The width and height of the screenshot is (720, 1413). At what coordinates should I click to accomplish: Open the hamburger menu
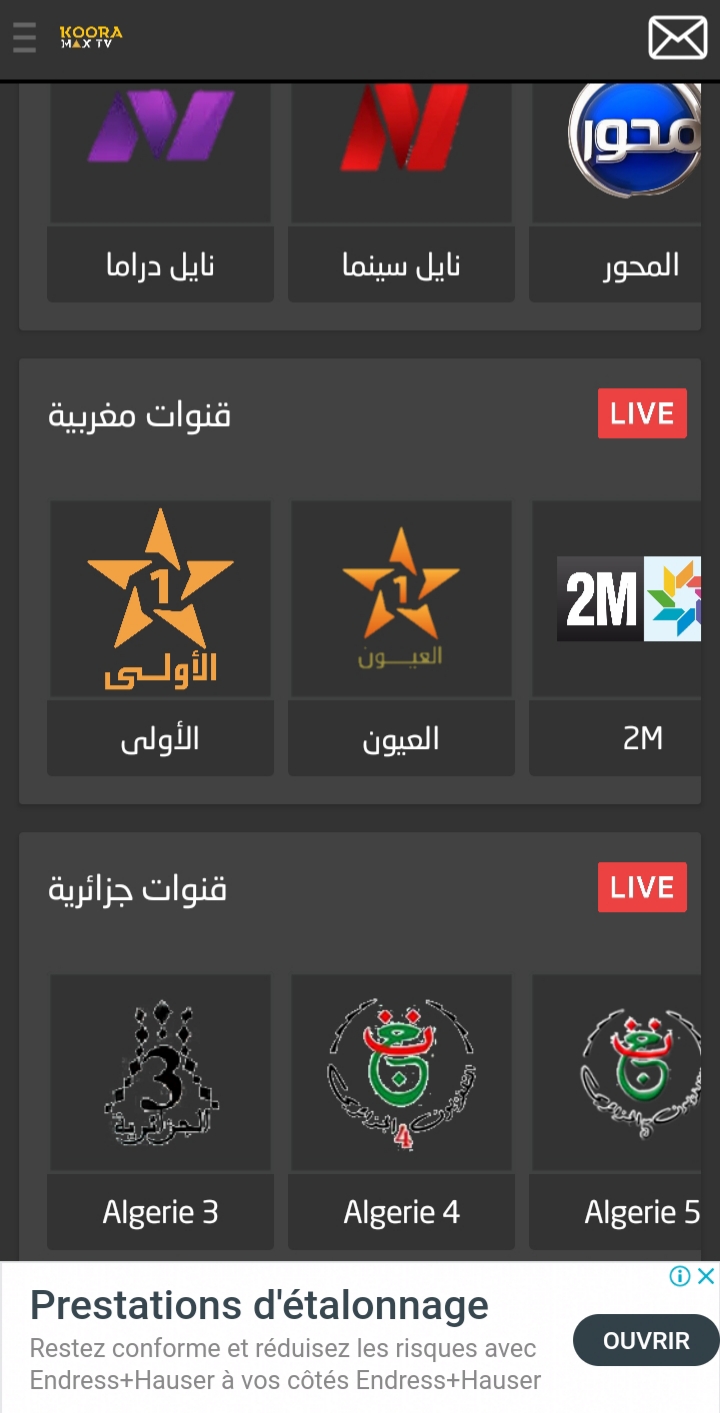tap(25, 38)
